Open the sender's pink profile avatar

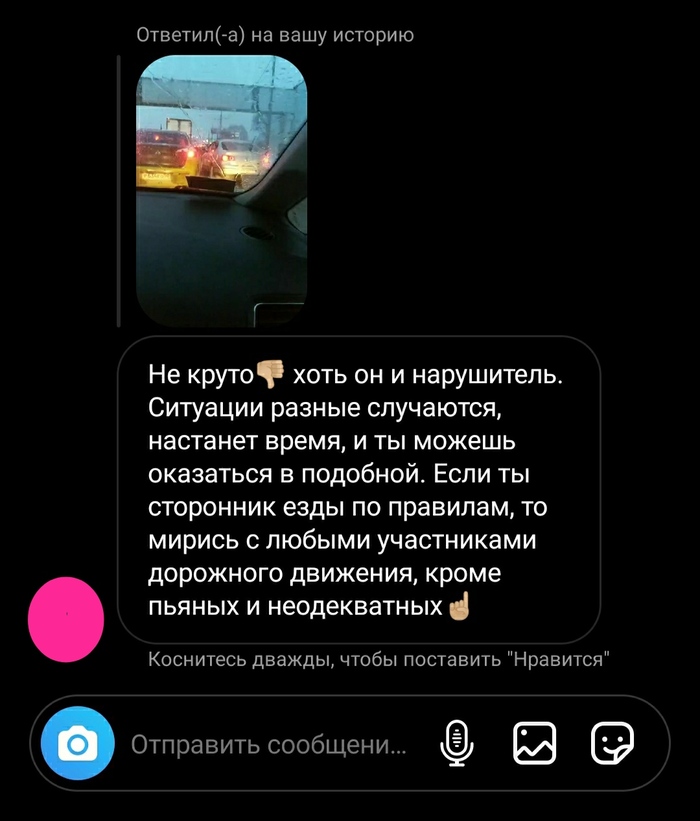68,618
